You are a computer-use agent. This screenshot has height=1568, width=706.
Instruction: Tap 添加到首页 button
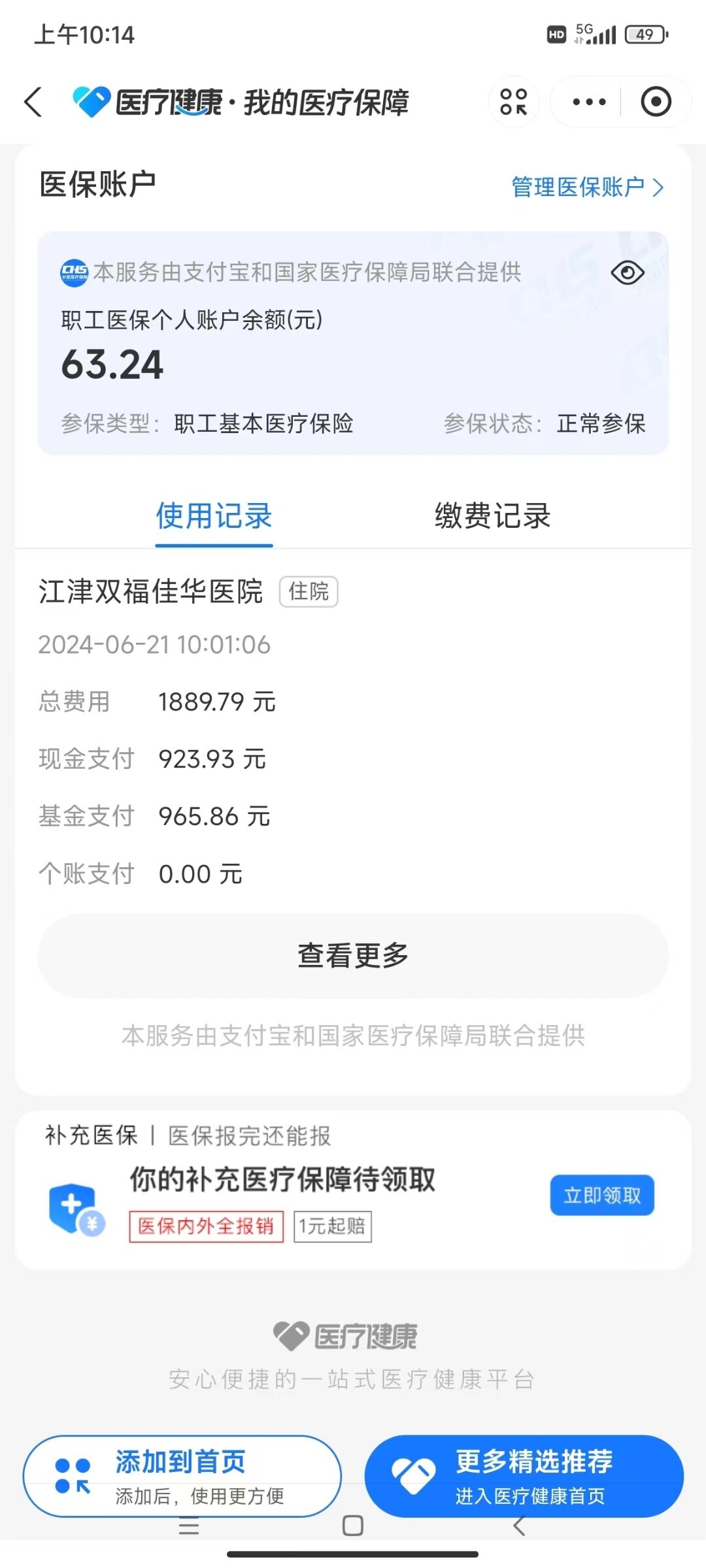182,1476
